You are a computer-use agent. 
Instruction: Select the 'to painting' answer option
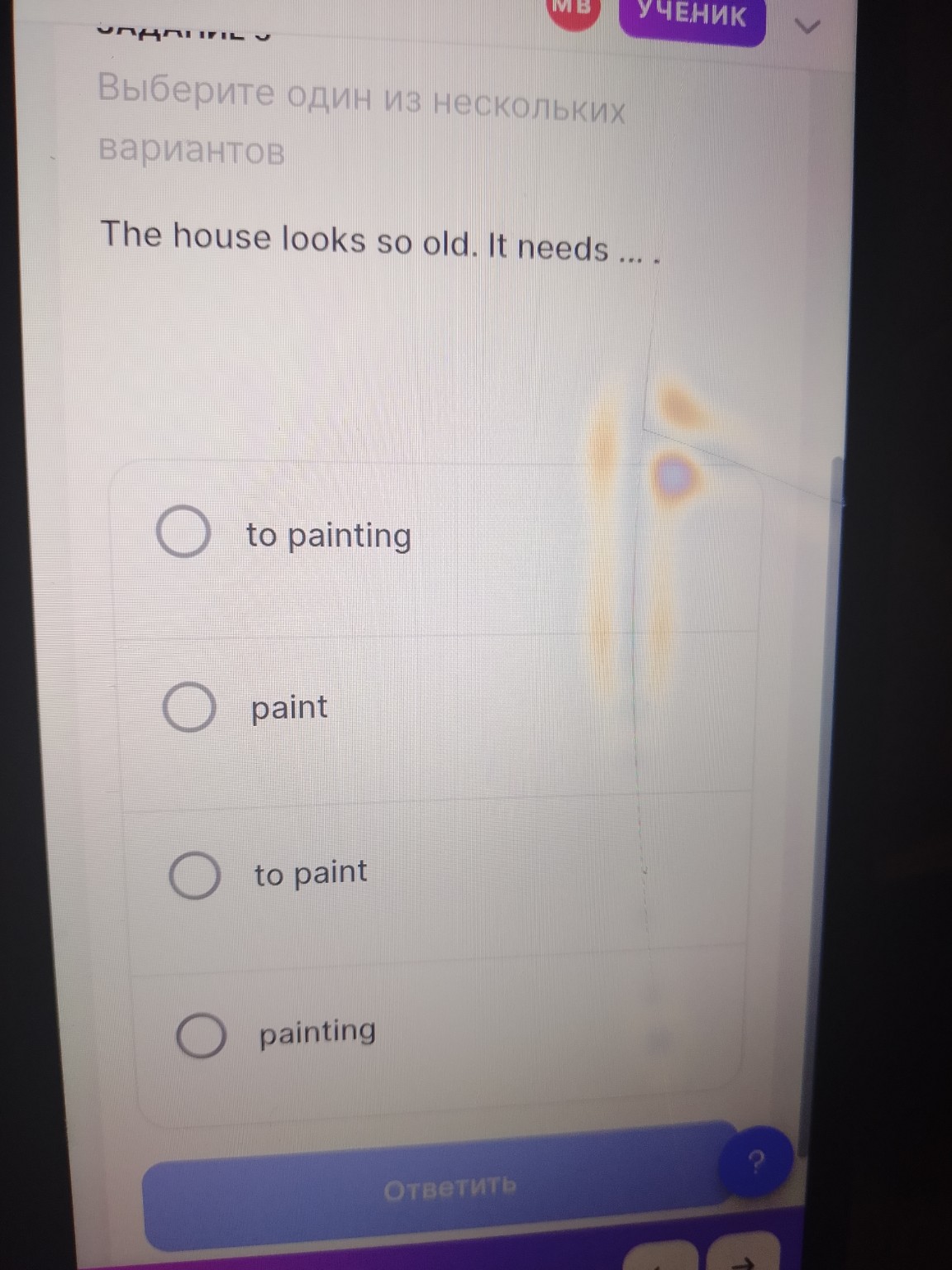click(x=183, y=532)
